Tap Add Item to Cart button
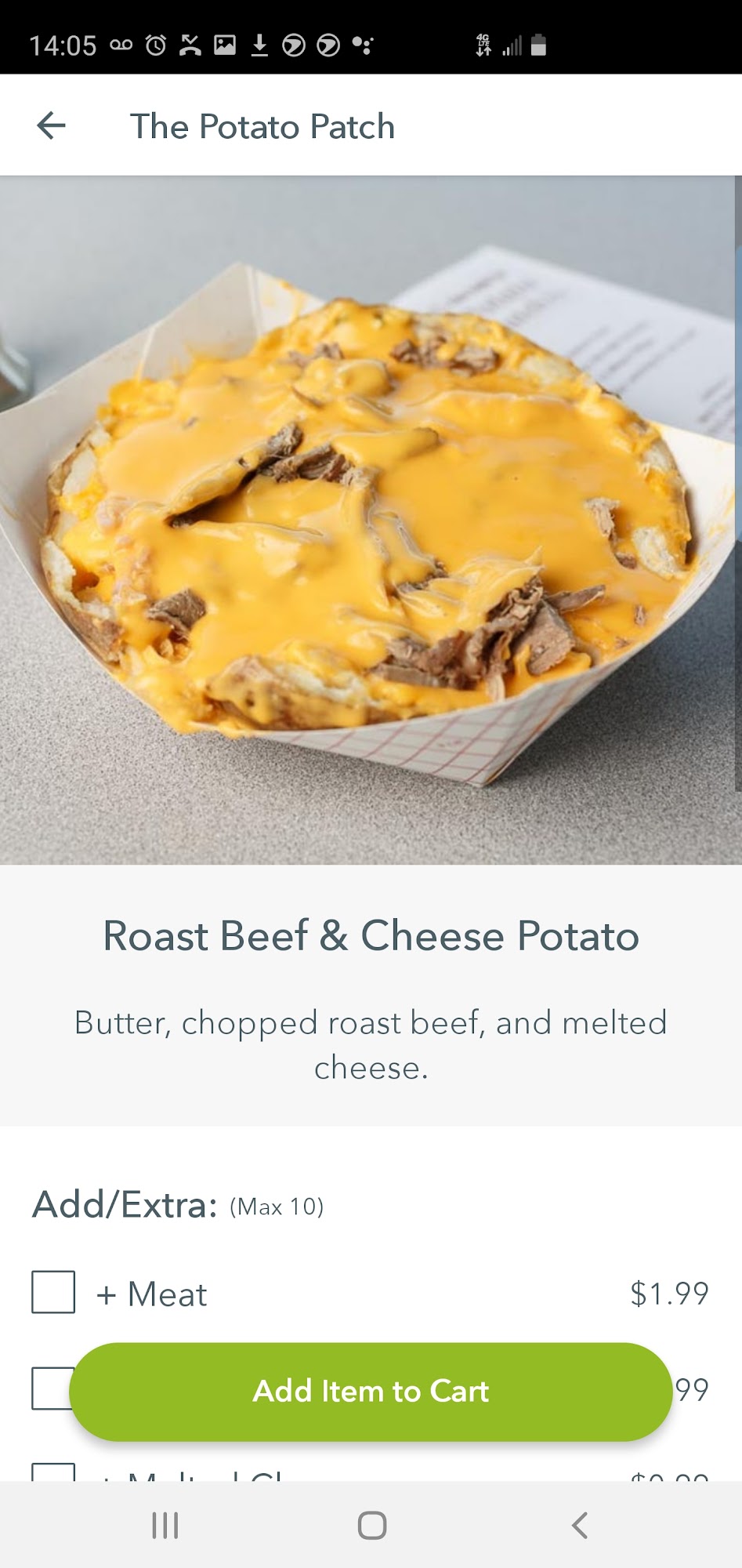The image size is (742, 1568). tap(371, 1392)
